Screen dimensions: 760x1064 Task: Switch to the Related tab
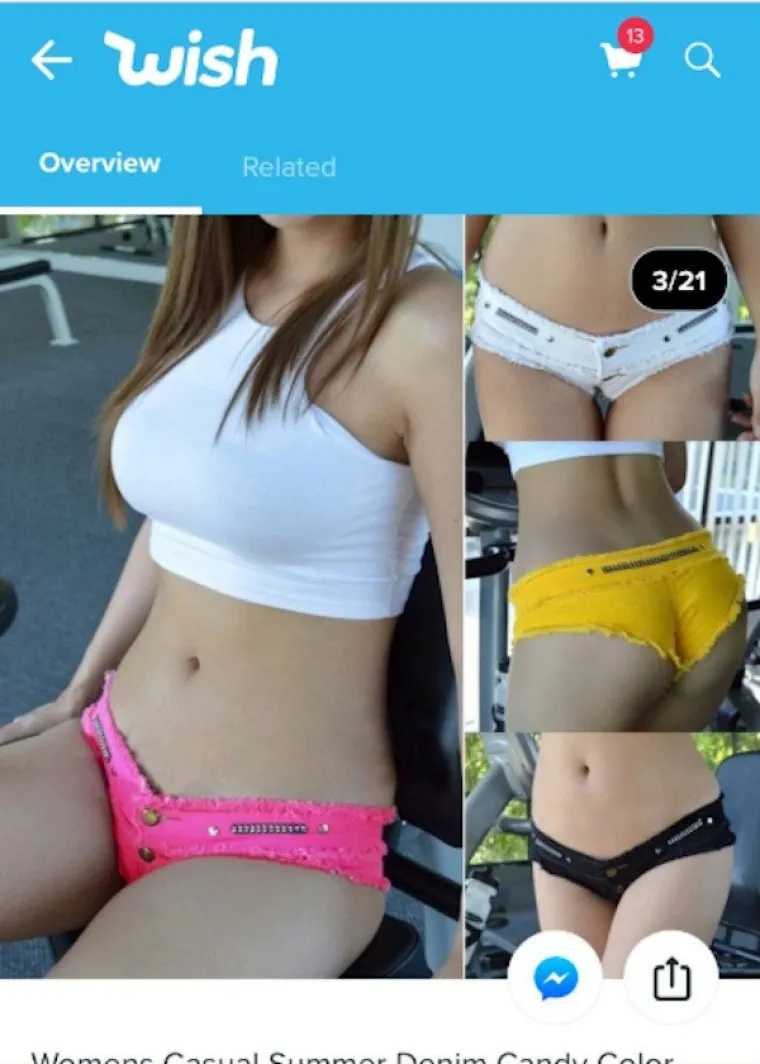(x=288, y=167)
